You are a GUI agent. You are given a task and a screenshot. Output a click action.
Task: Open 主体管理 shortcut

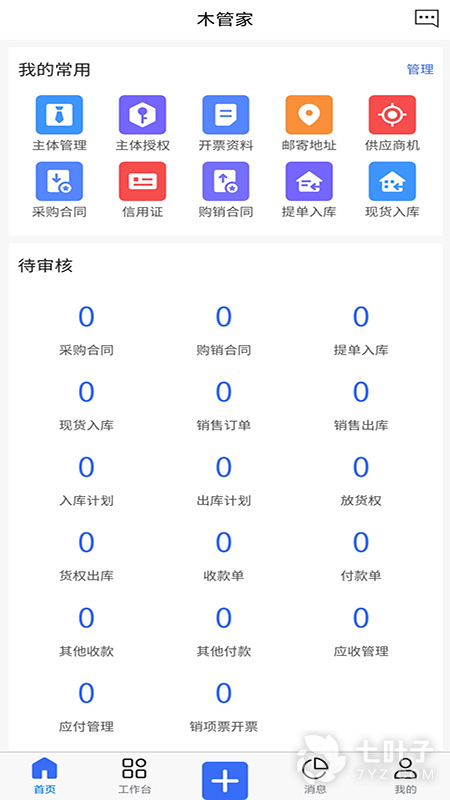click(59, 123)
